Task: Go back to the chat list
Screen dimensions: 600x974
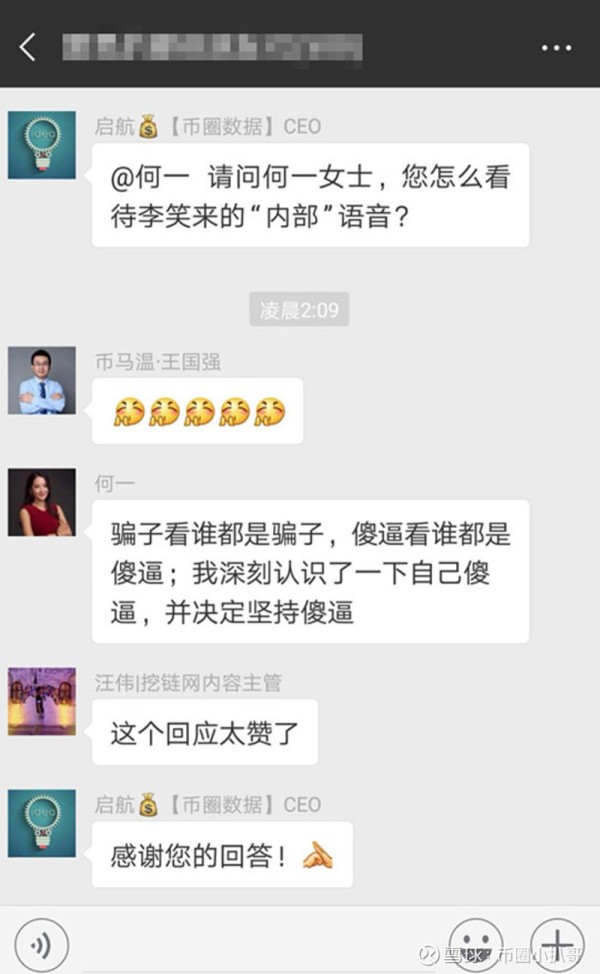Action: tap(27, 47)
